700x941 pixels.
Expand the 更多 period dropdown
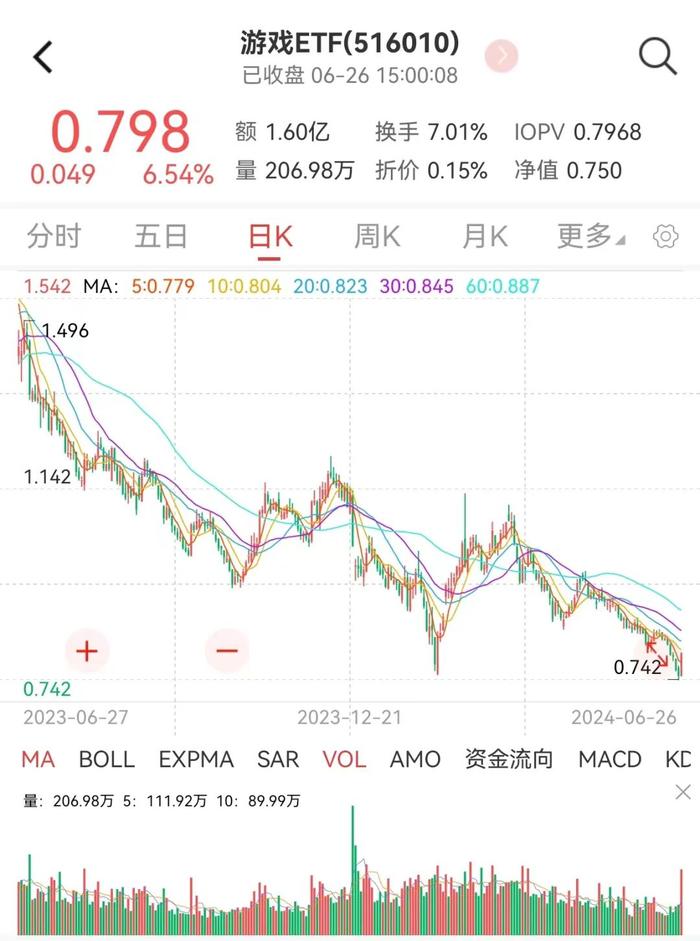coord(591,236)
